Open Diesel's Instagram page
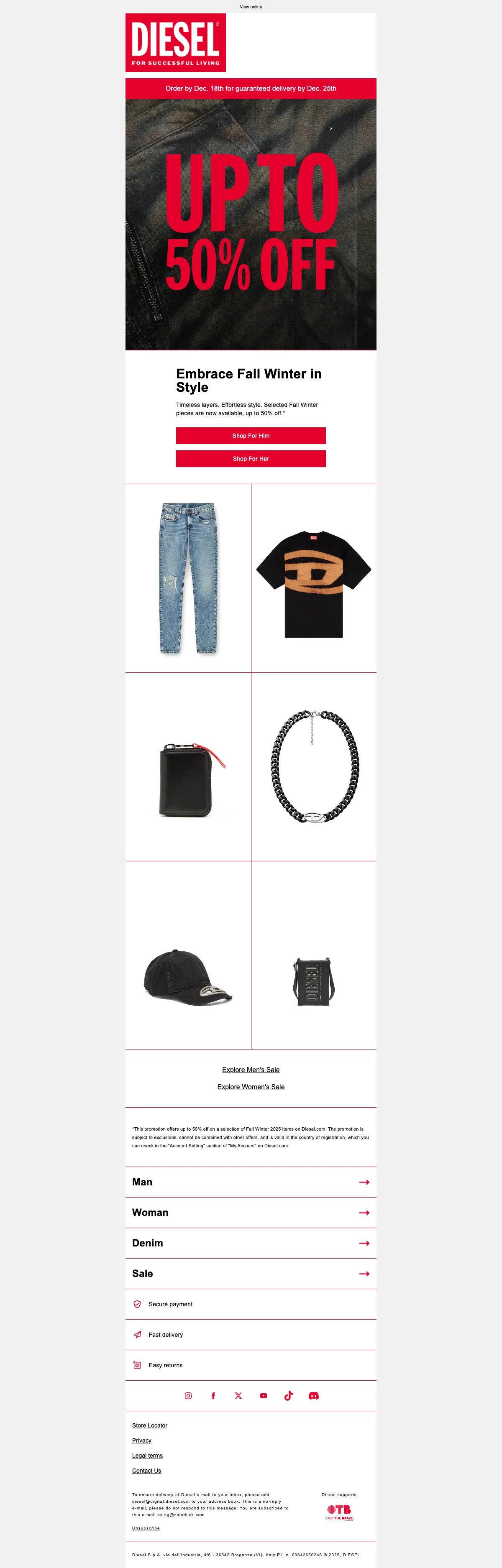The height and width of the screenshot is (1568, 502). point(188,1396)
